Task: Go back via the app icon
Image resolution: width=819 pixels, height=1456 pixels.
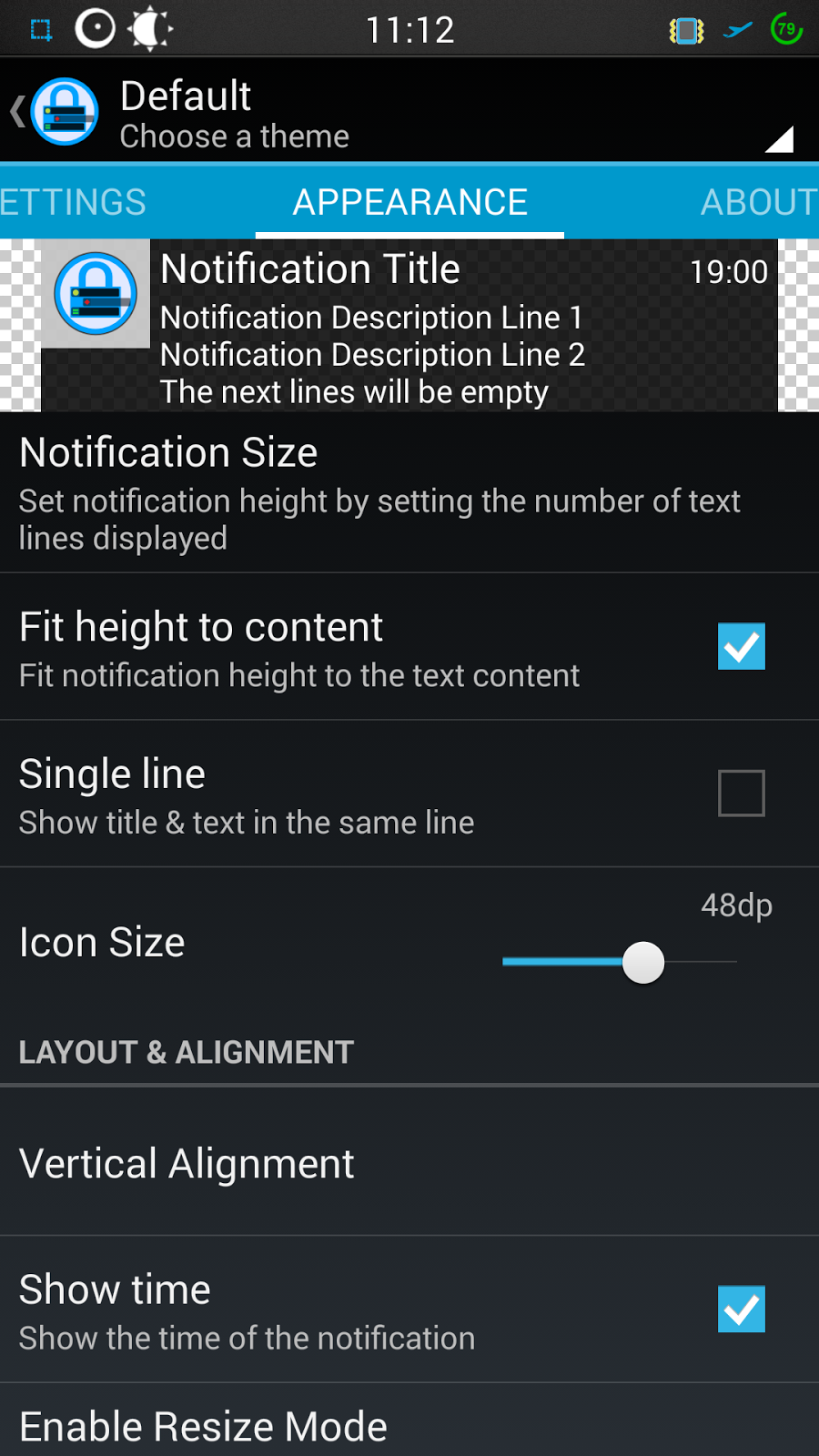Action: click(56, 111)
